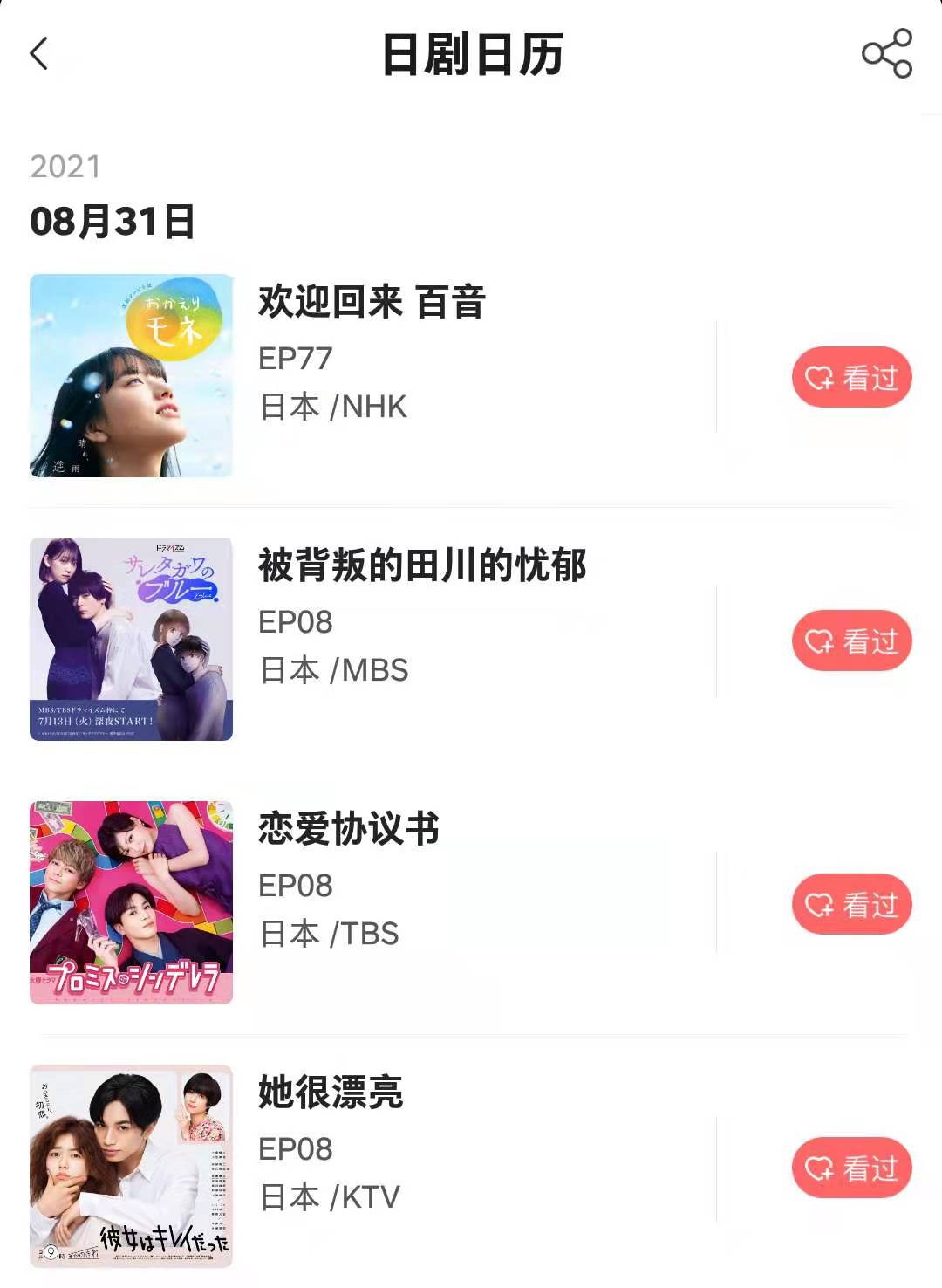Viewport: 942px width, 1288px height.
Task: Go back from 日剧日历 page
Action: 39,54
